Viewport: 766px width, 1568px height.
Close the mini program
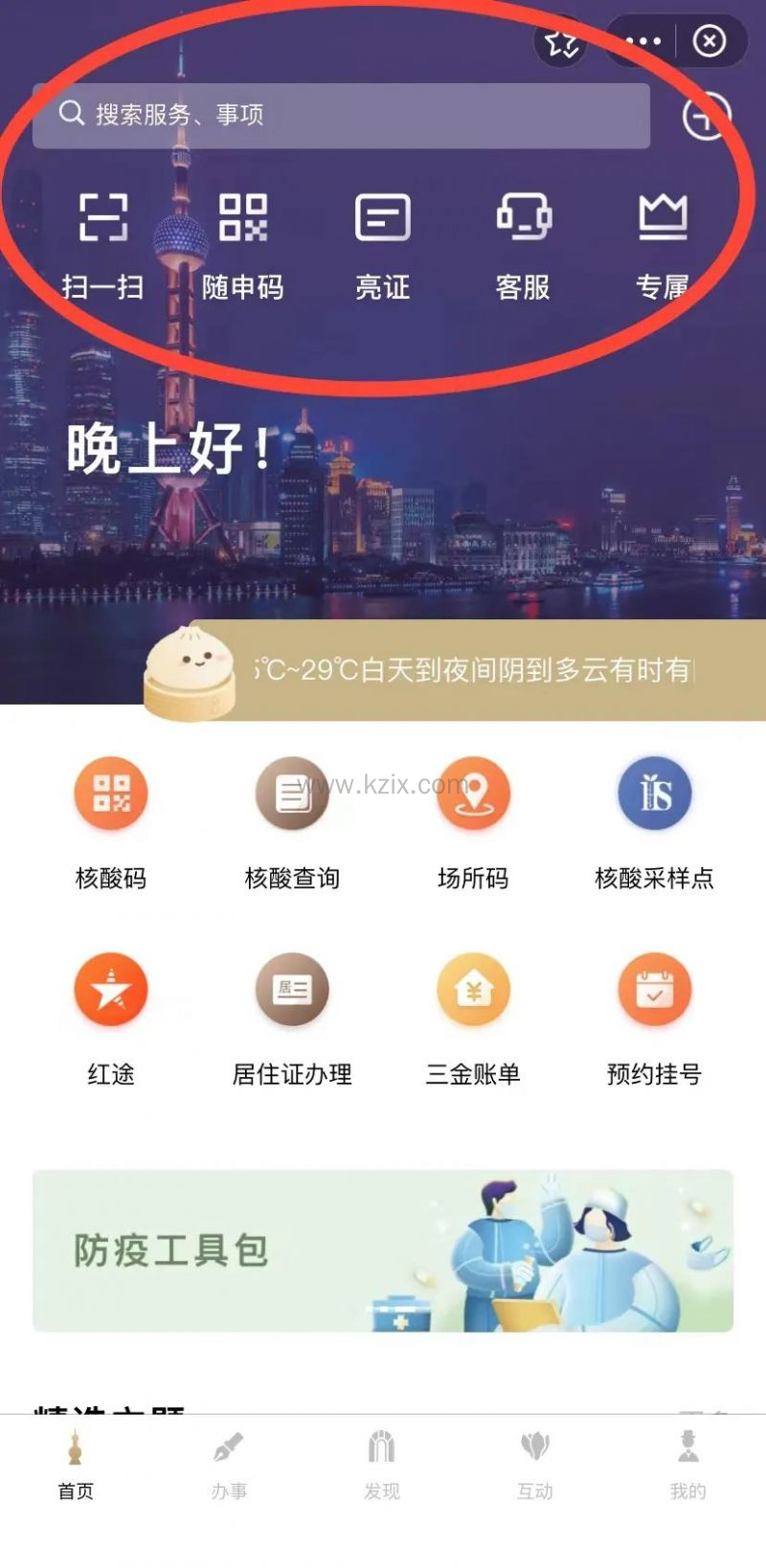coord(710,41)
